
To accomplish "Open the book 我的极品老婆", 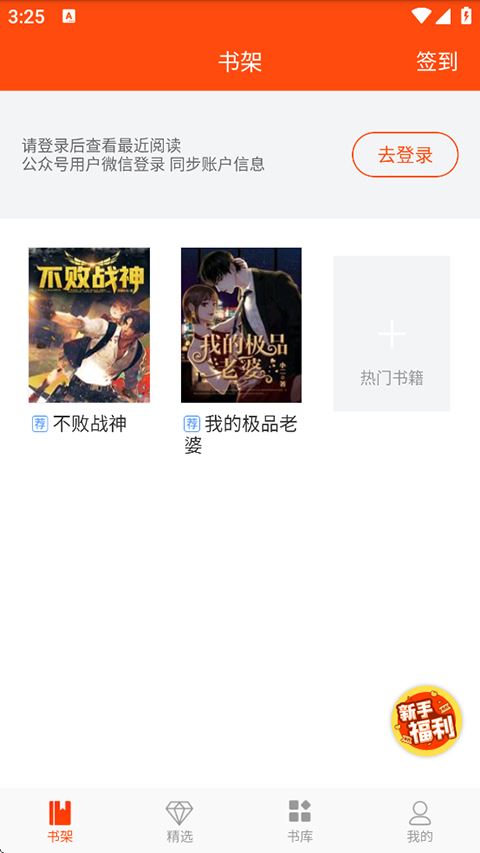I will (x=241, y=325).
